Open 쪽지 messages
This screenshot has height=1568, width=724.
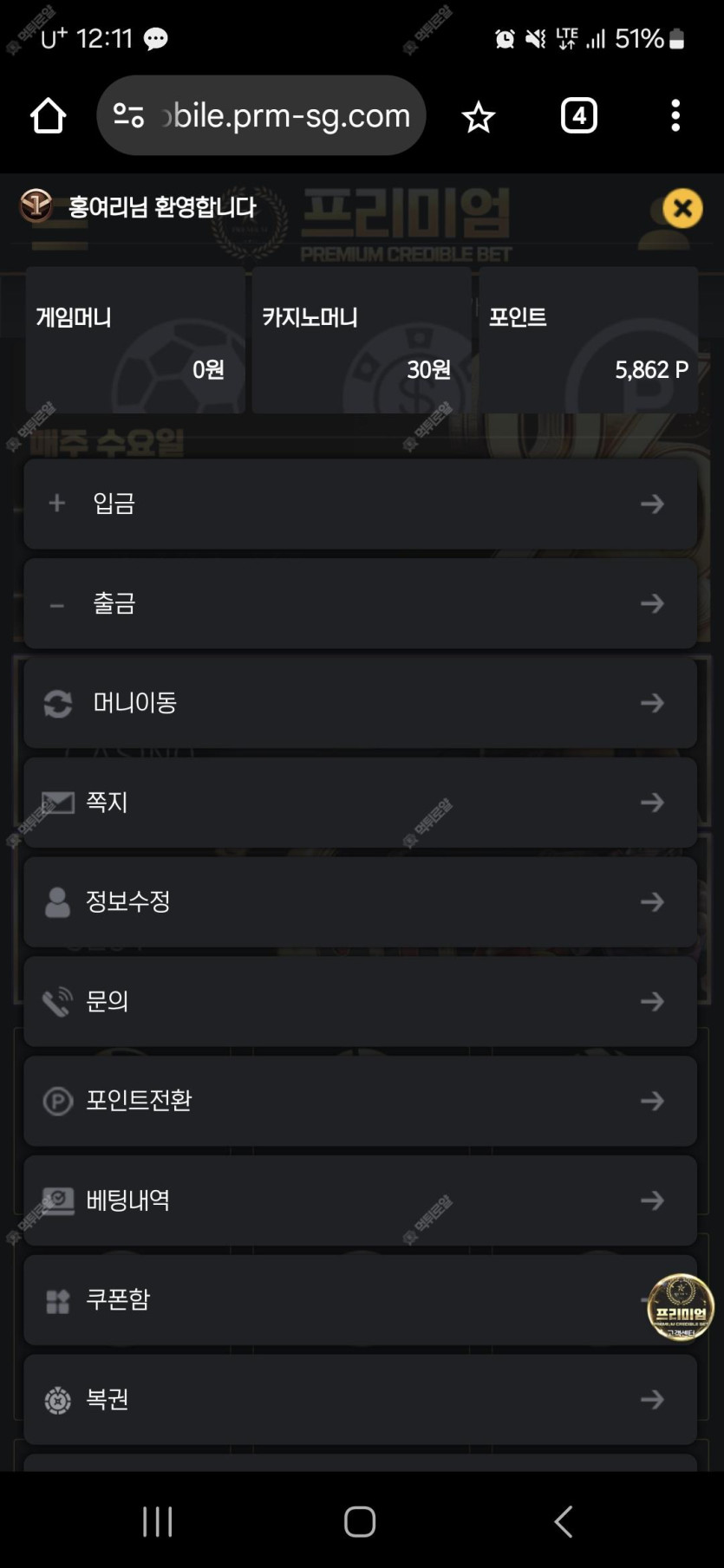coord(360,803)
